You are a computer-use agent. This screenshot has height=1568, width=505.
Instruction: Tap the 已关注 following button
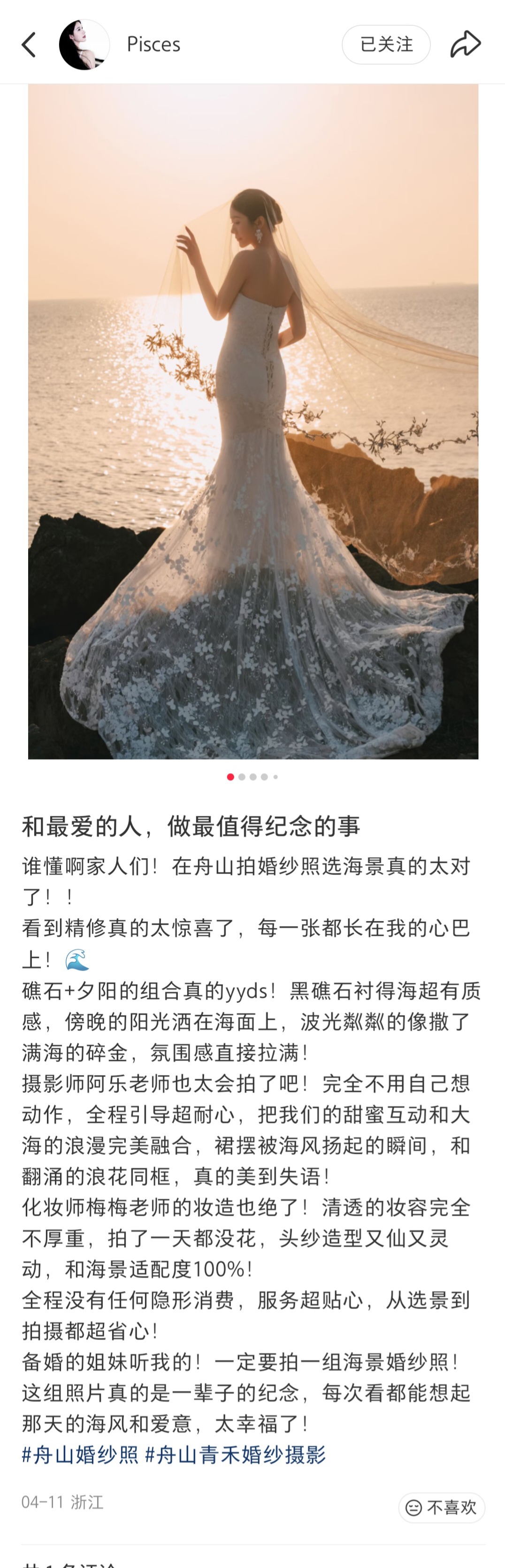click(386, 45)
